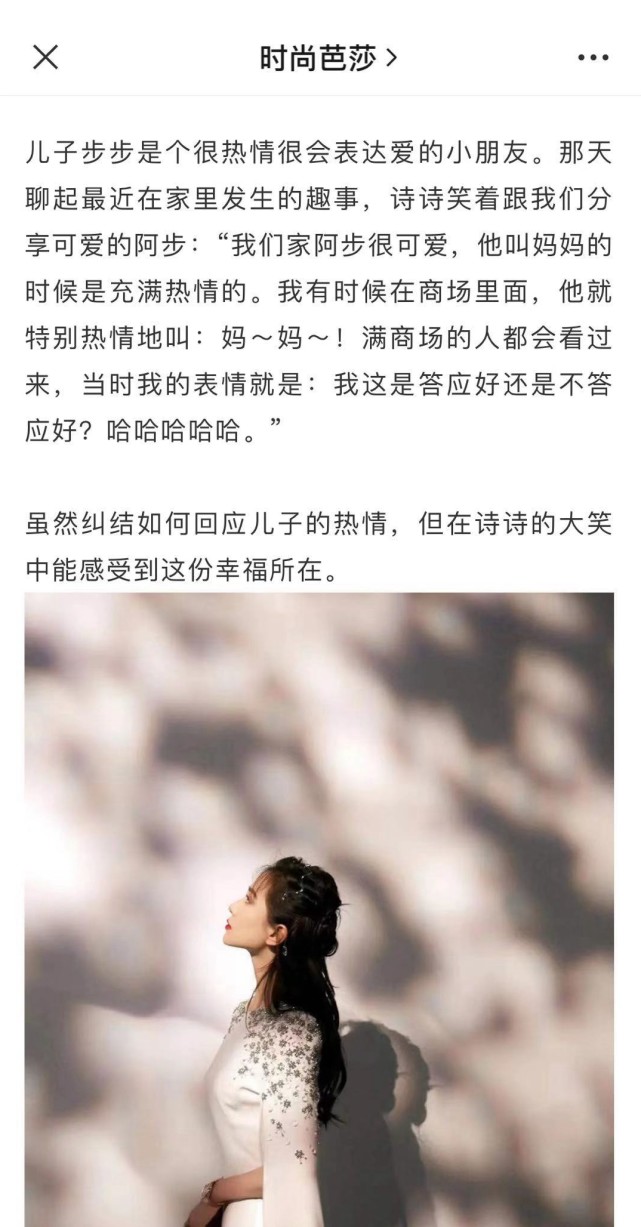Open the 时尚芭莎 account page

tap(327, 58)
